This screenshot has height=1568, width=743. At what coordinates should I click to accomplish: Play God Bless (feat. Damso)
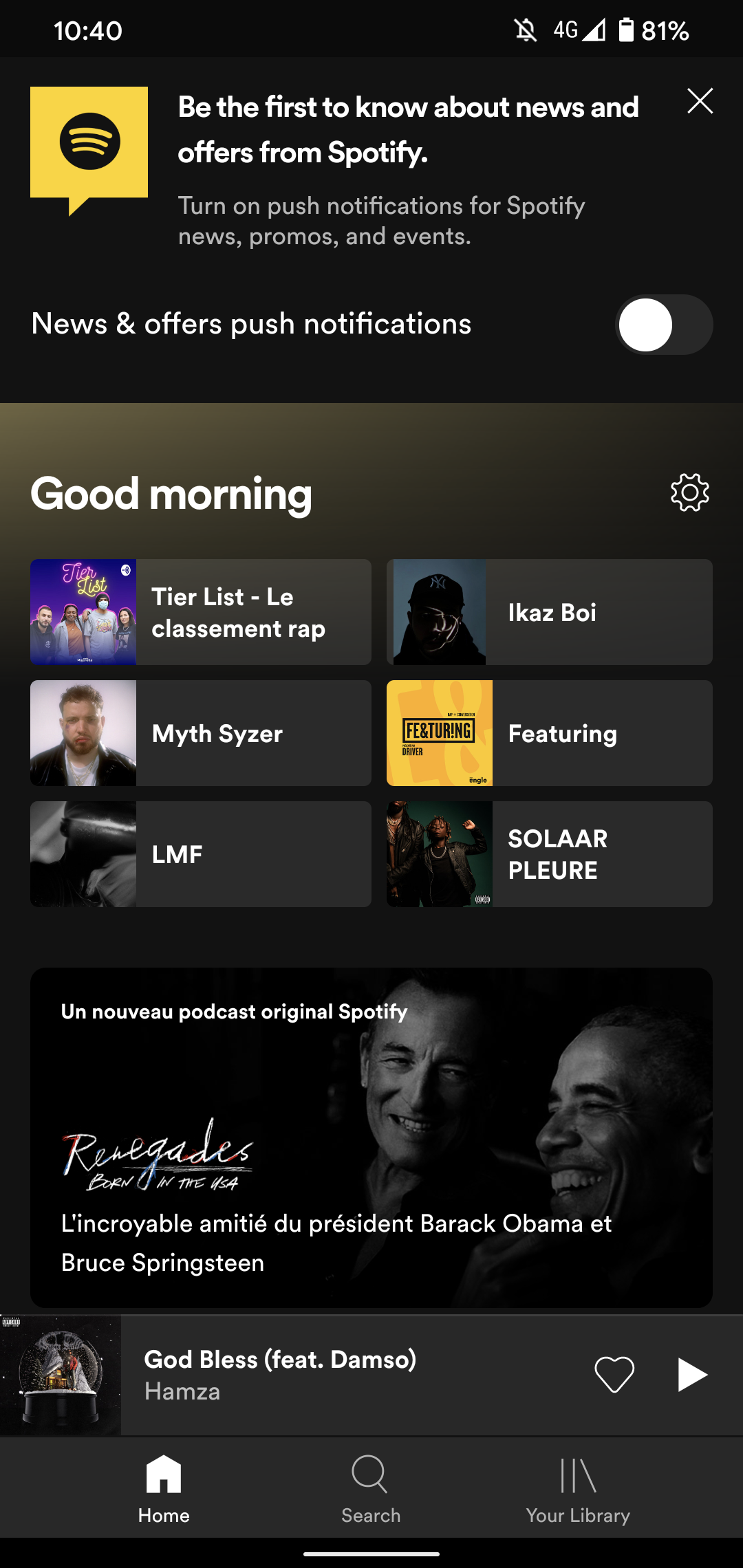693,1375
